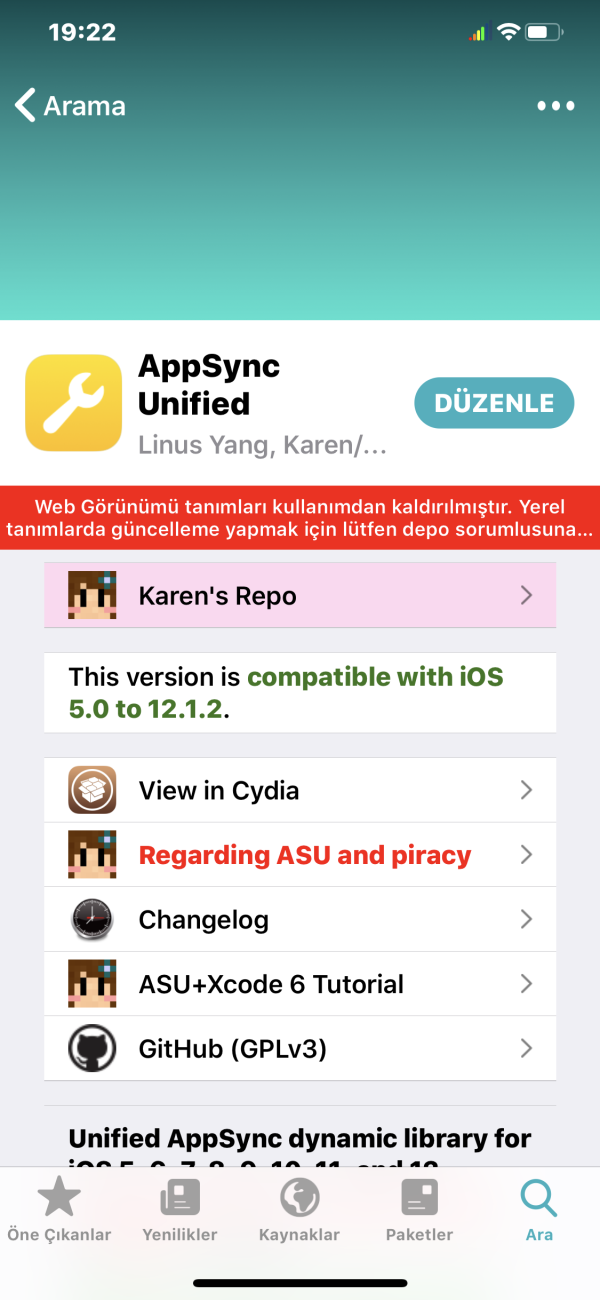Go back to Arama
Screen dimensions: 600x1300
[70, 106]
